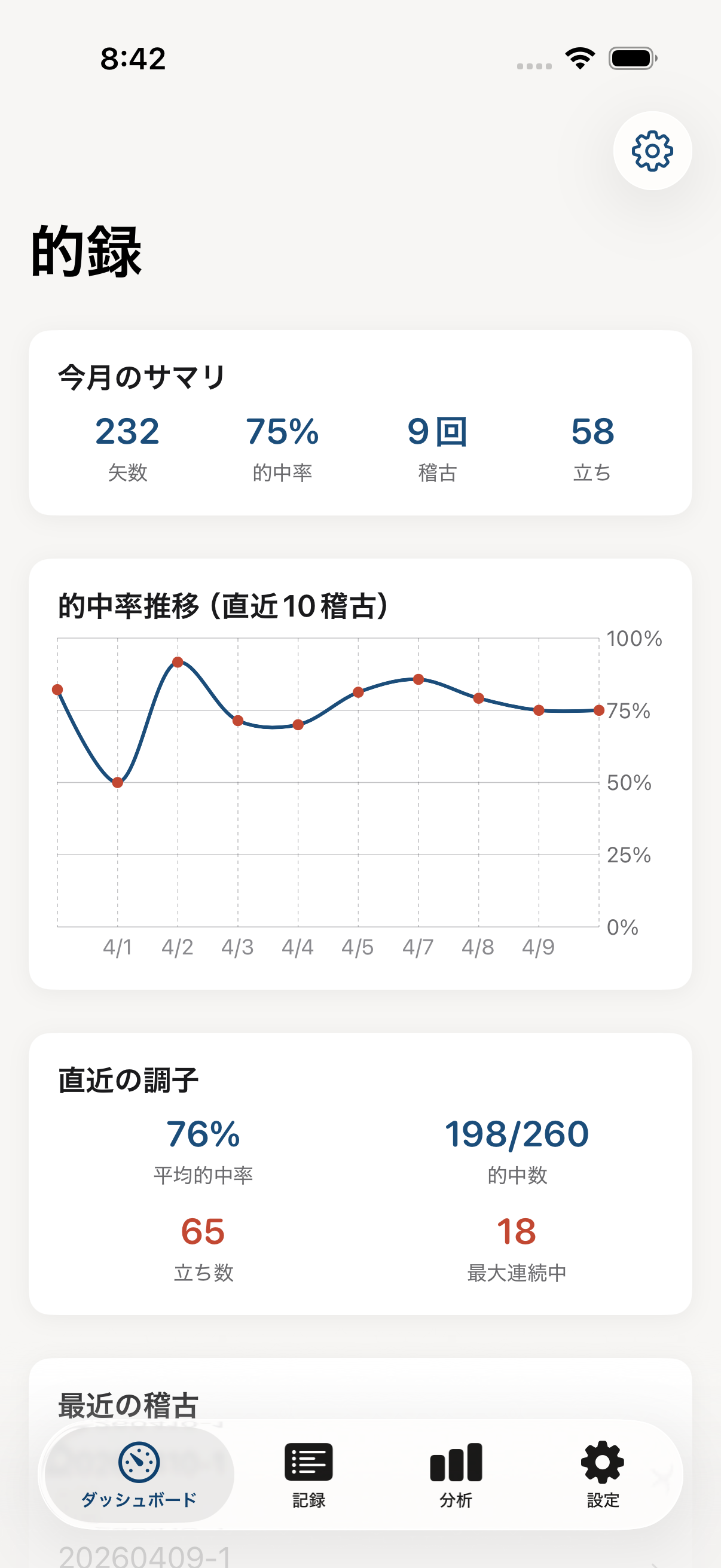Tap the 8:42 clock in status bar
The height and width of the screenshot is (1568, 721).
[x=133, y=59]
